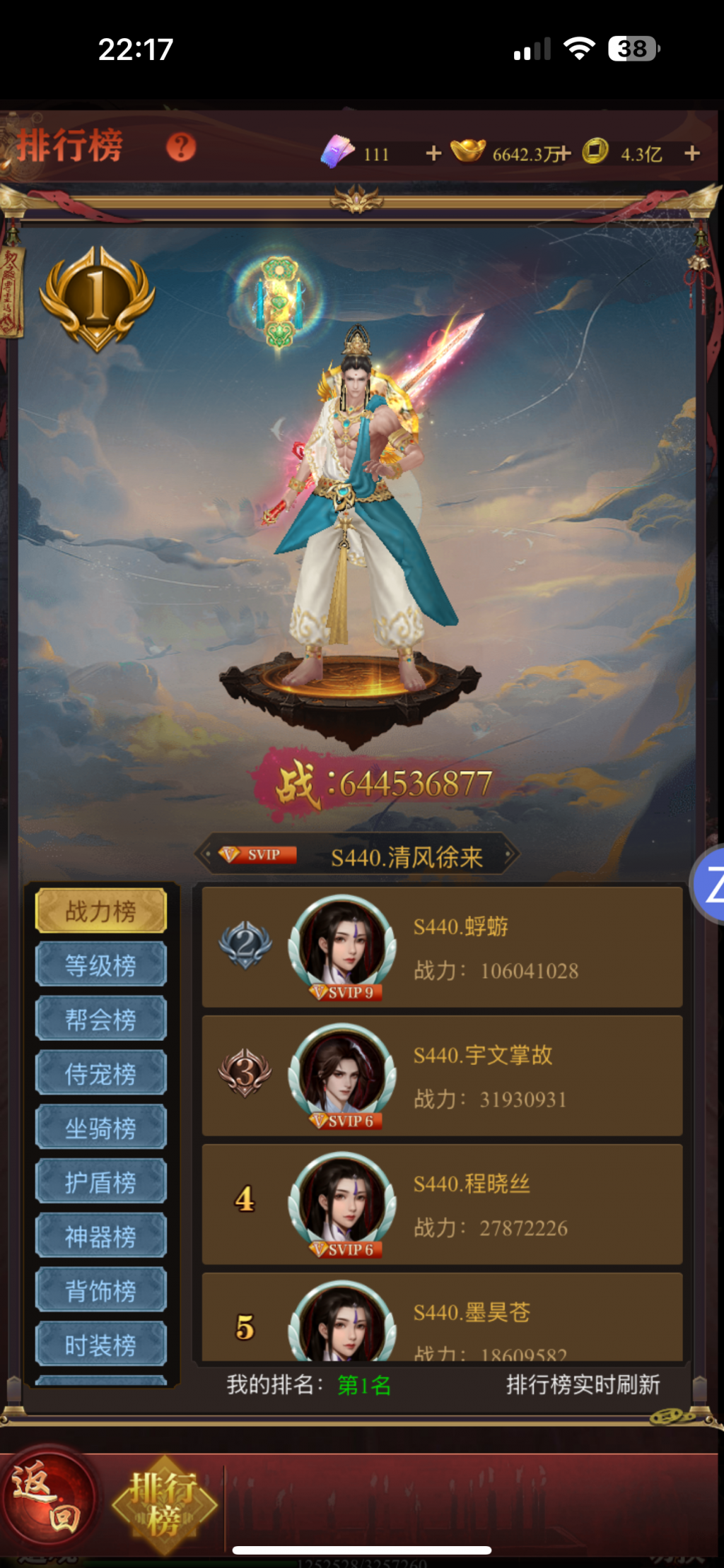The image size is (724, 1568).
Task: View top player S440.清风徐来 details
Action: point(357,856)
